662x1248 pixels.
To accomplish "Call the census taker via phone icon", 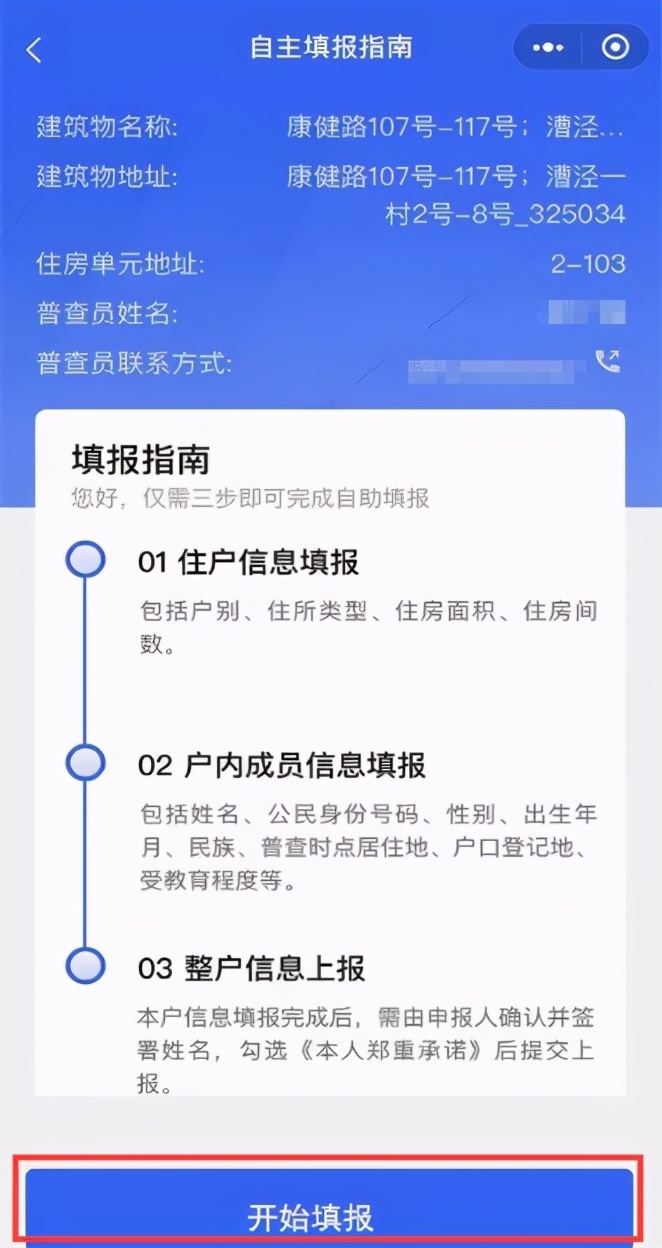I will (607, 362).
